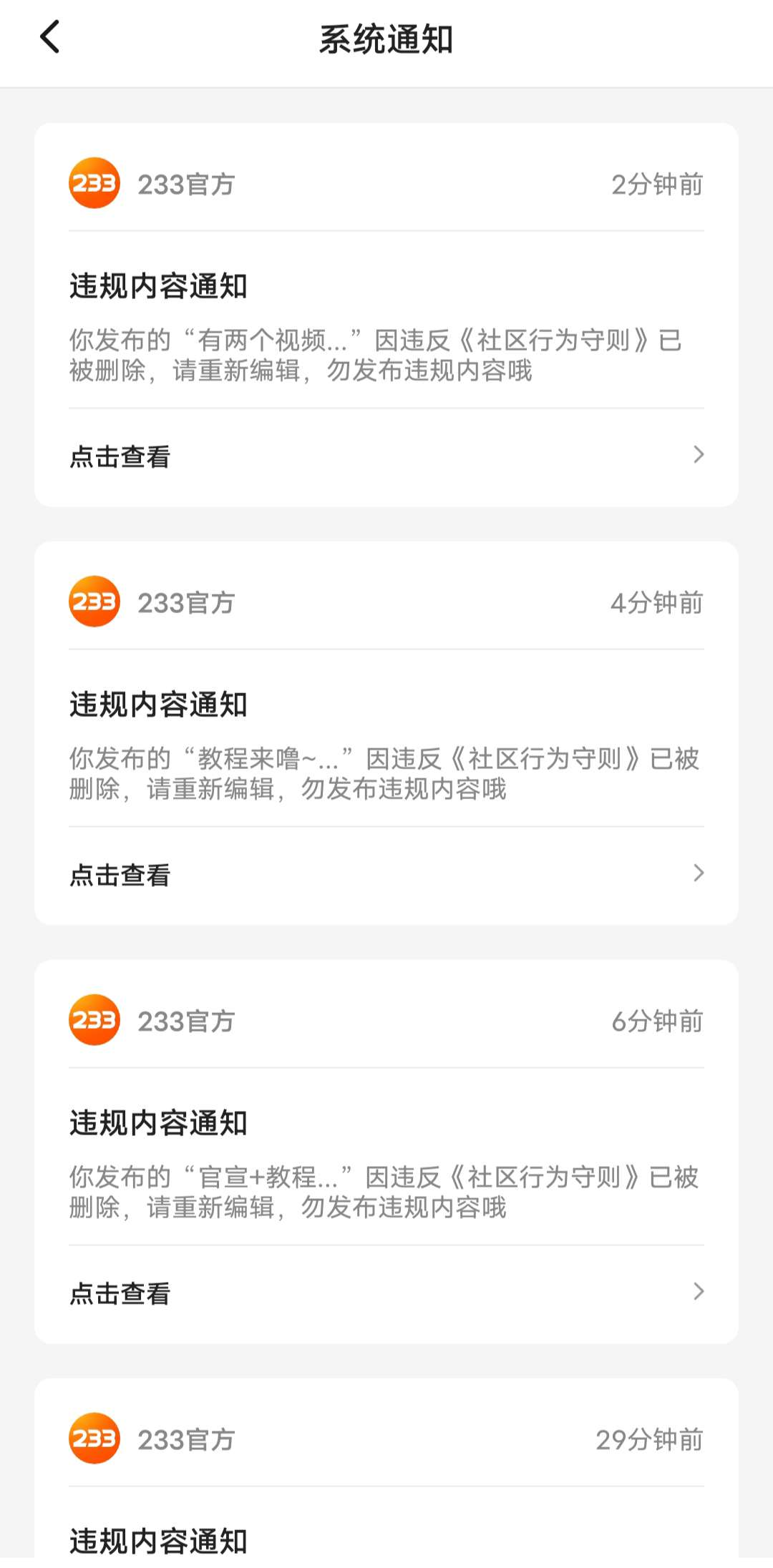
Task: Open 点击查看 for the "官宣+教程..." notice
Action: 386,1293
